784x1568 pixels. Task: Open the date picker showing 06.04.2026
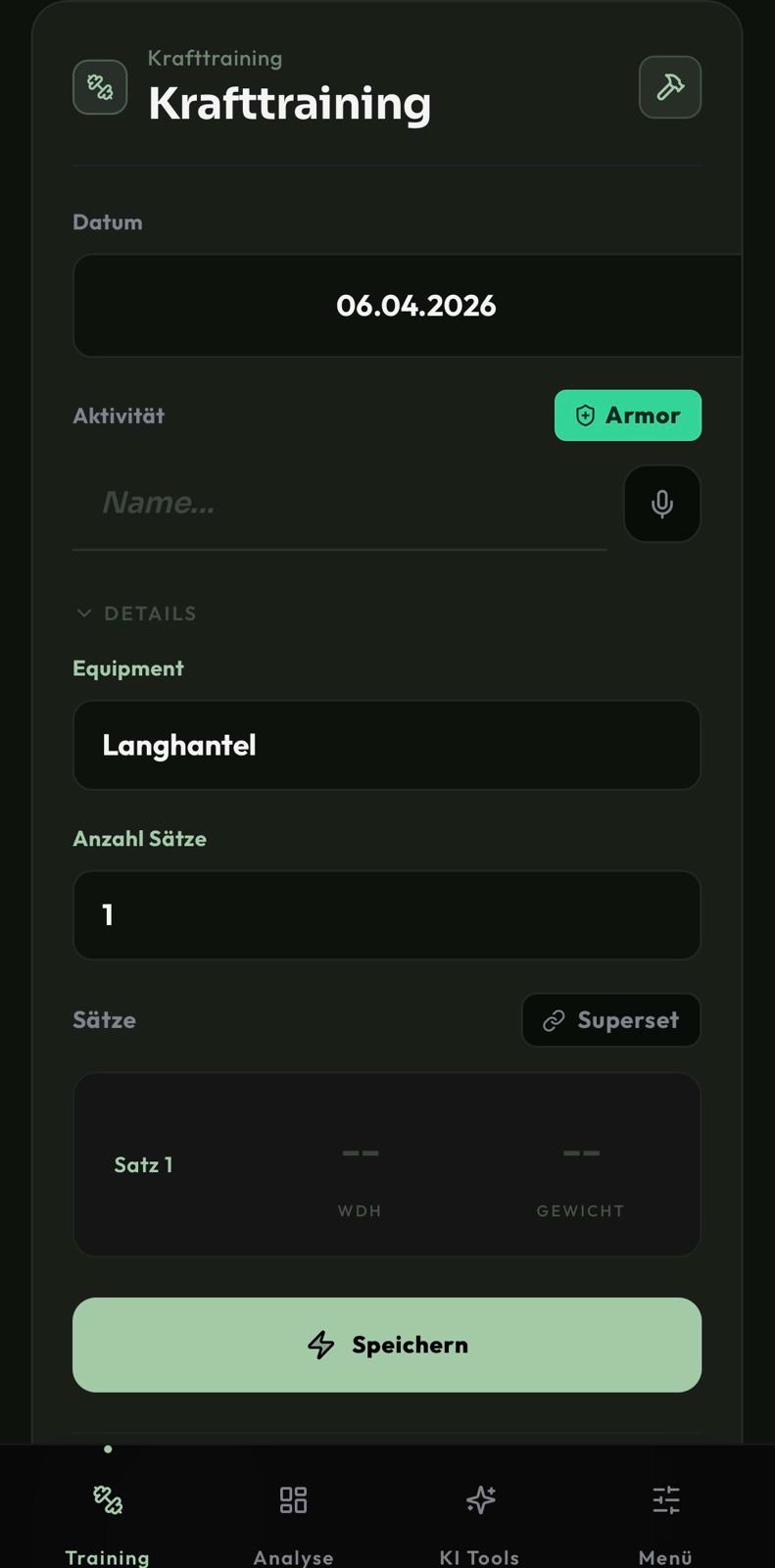[x=415, y=306]
